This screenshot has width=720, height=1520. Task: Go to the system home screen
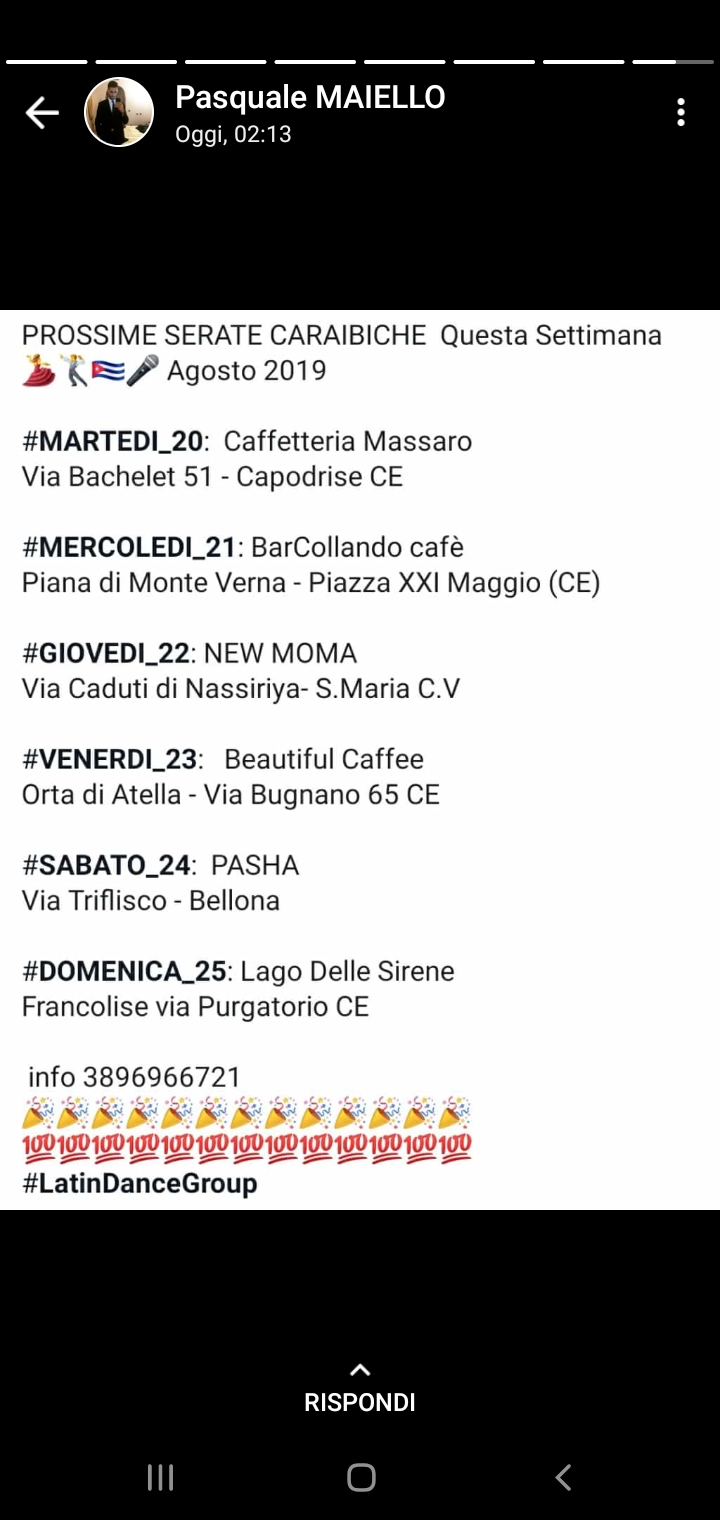pos(361,1477)
